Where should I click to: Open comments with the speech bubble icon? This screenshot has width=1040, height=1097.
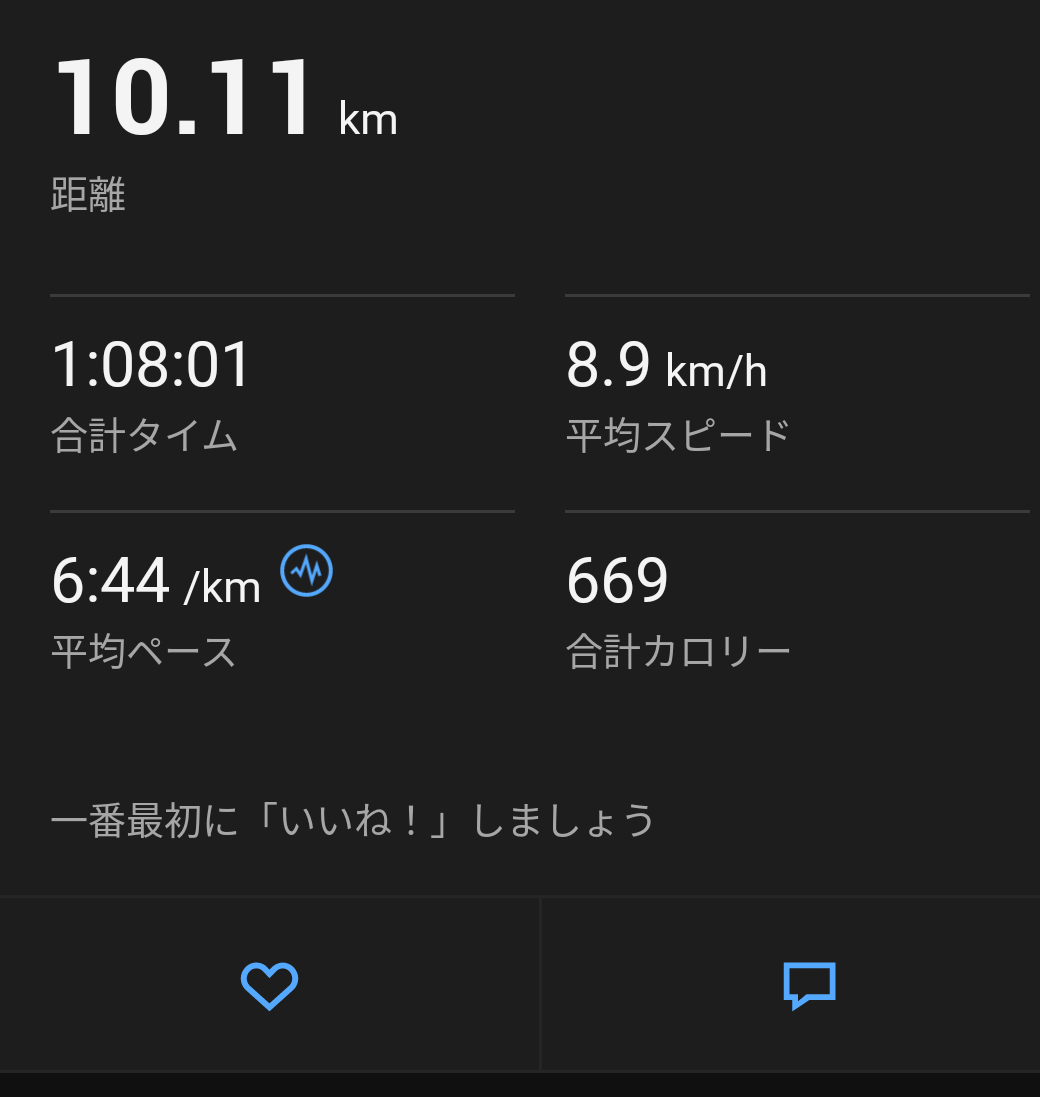[809, 986]
